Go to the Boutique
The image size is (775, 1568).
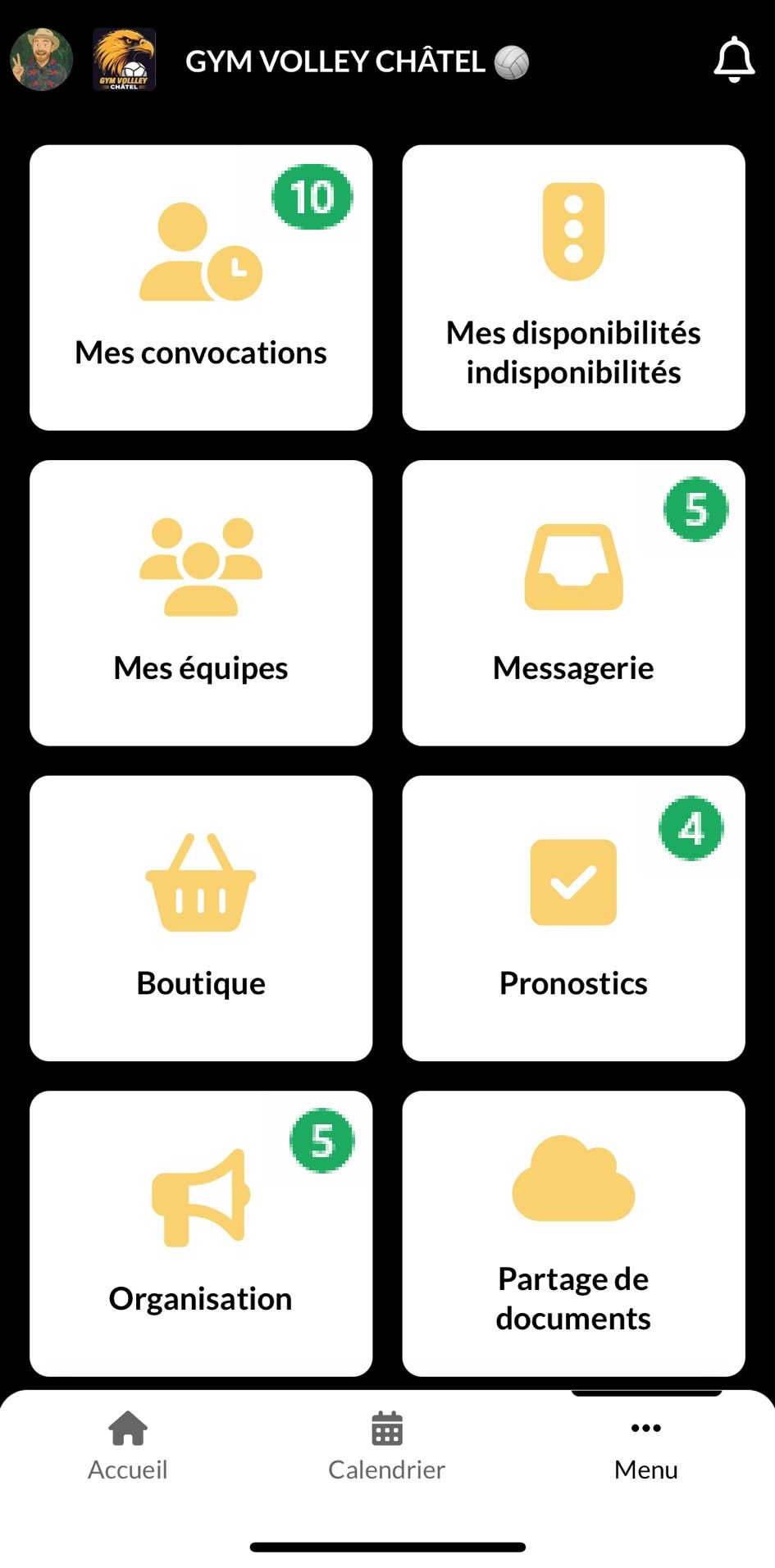point(201,918)
